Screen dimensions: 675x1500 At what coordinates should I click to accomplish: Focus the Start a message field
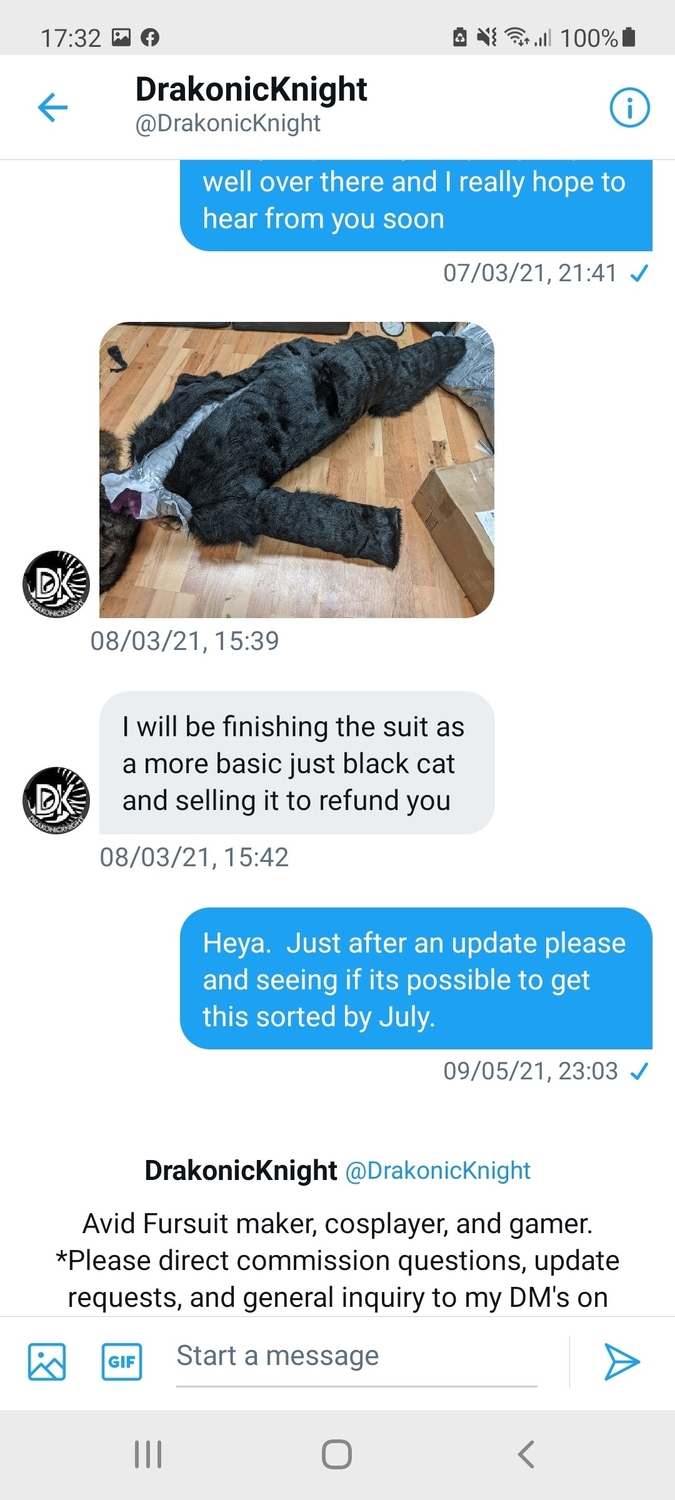[x=356, y=1357]
